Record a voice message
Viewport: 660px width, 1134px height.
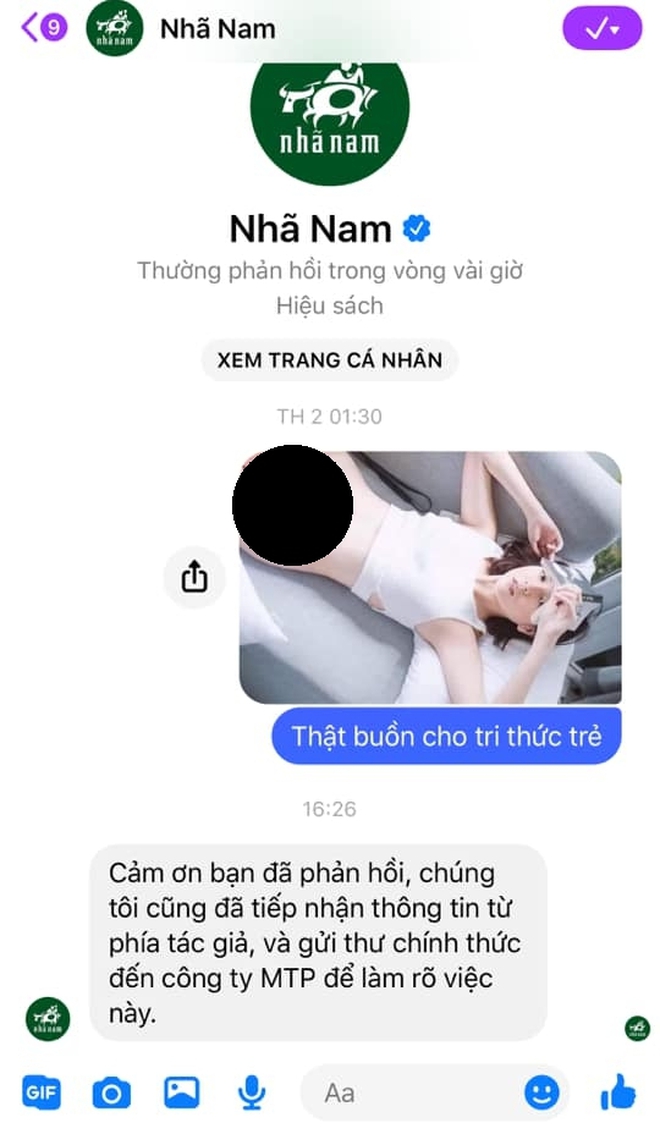[x=249, y=1093]
